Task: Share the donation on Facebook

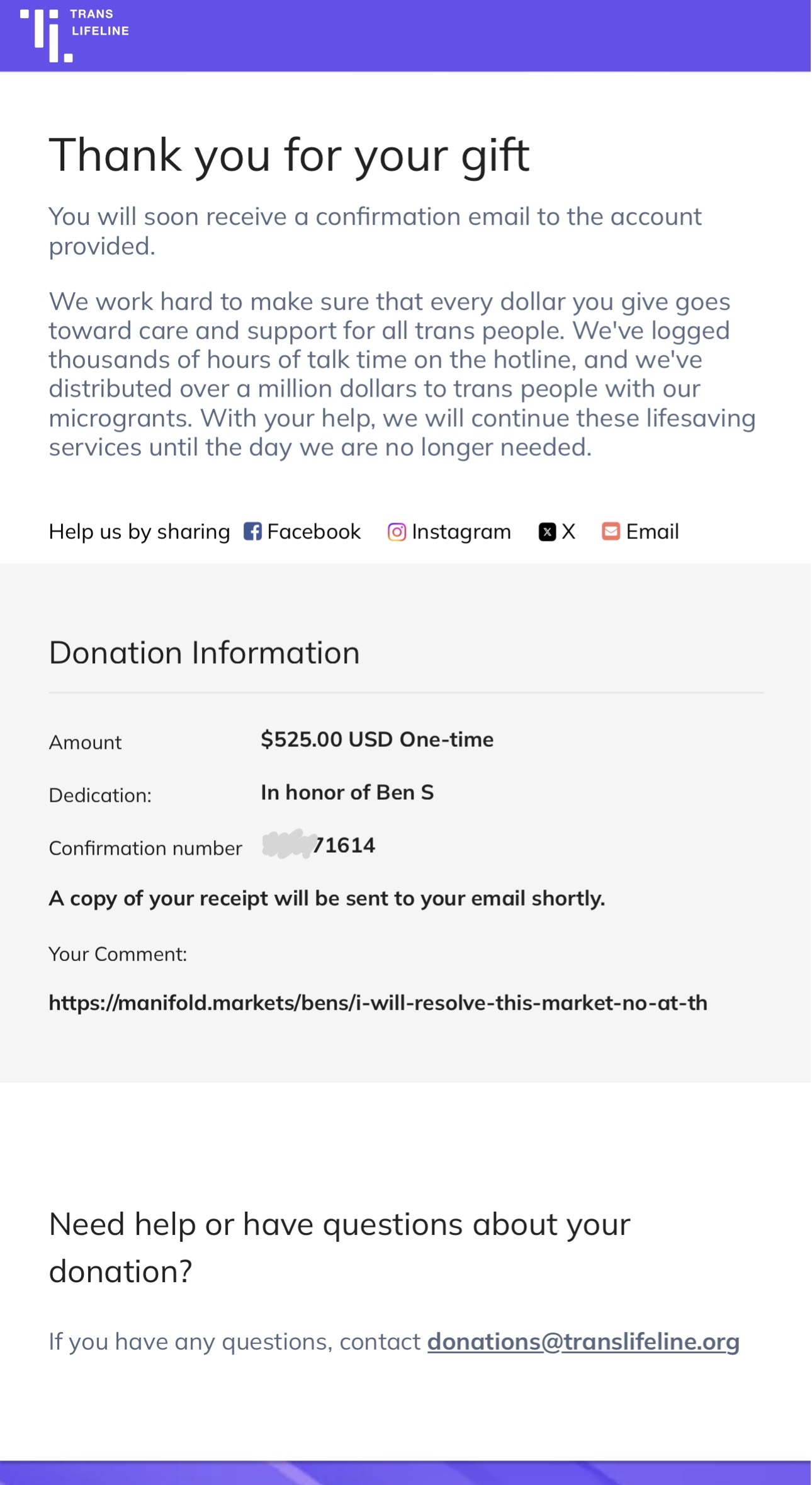Action: pos(302,532)
